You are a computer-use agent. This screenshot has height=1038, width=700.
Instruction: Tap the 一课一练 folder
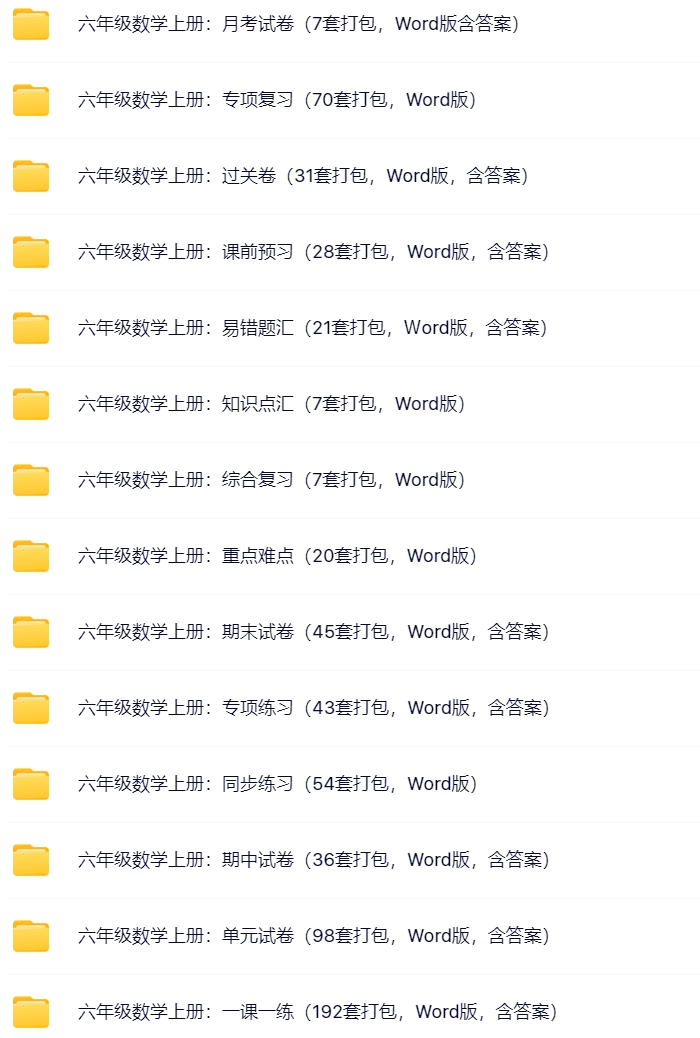tap(317, 1012)
